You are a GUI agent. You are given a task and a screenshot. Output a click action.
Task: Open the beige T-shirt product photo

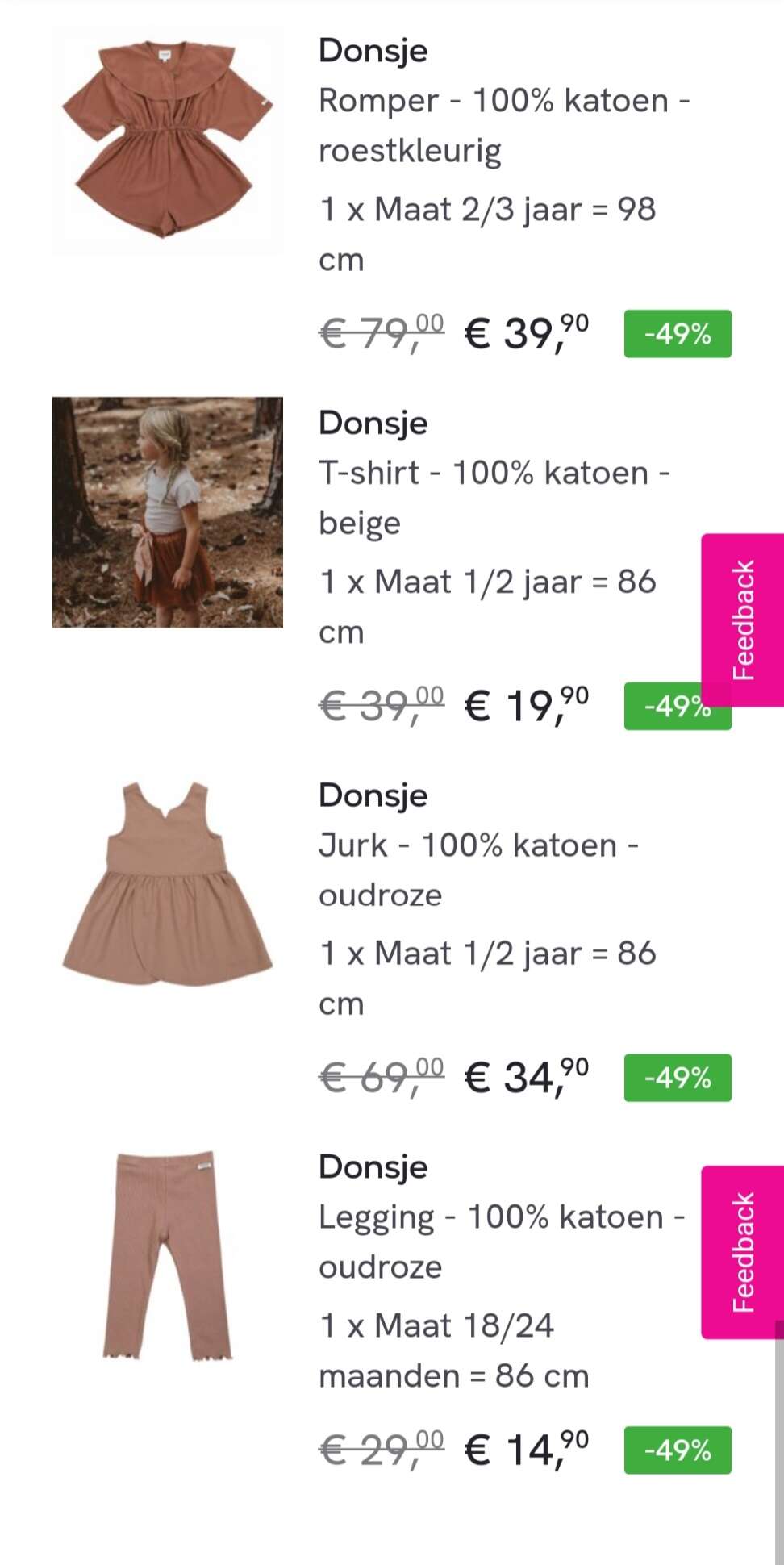click(168, 512)
